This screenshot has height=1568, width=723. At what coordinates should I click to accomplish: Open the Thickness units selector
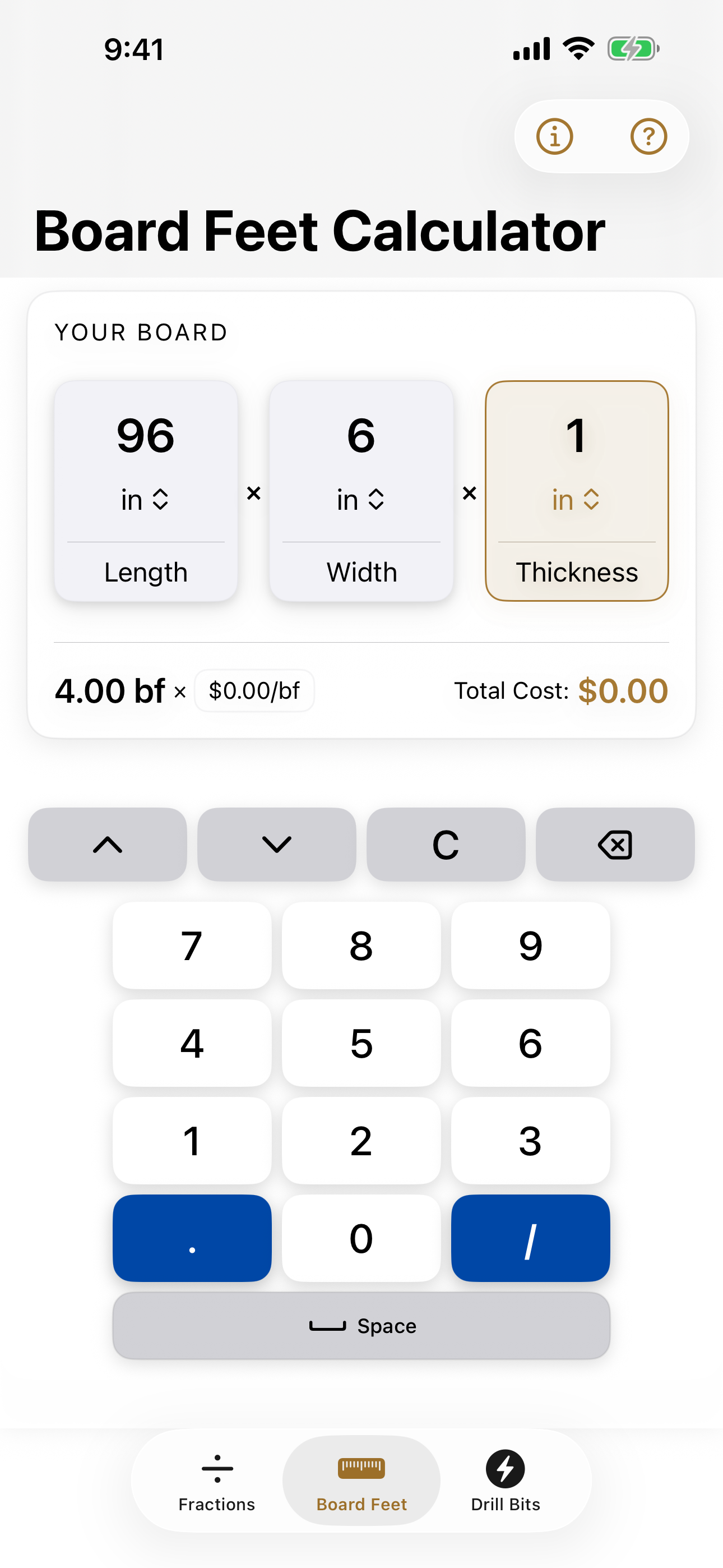574,499
